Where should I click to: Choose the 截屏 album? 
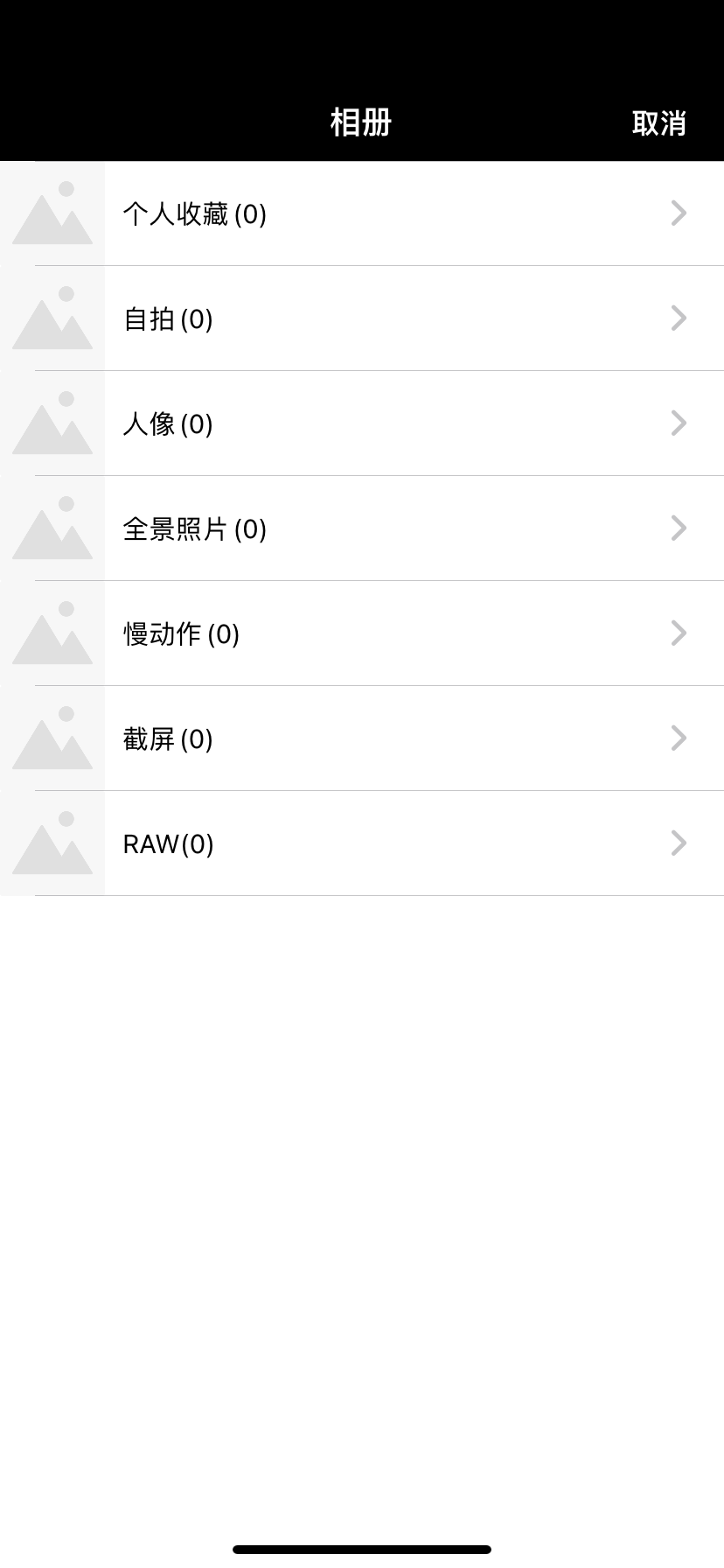tap(362, 738)
